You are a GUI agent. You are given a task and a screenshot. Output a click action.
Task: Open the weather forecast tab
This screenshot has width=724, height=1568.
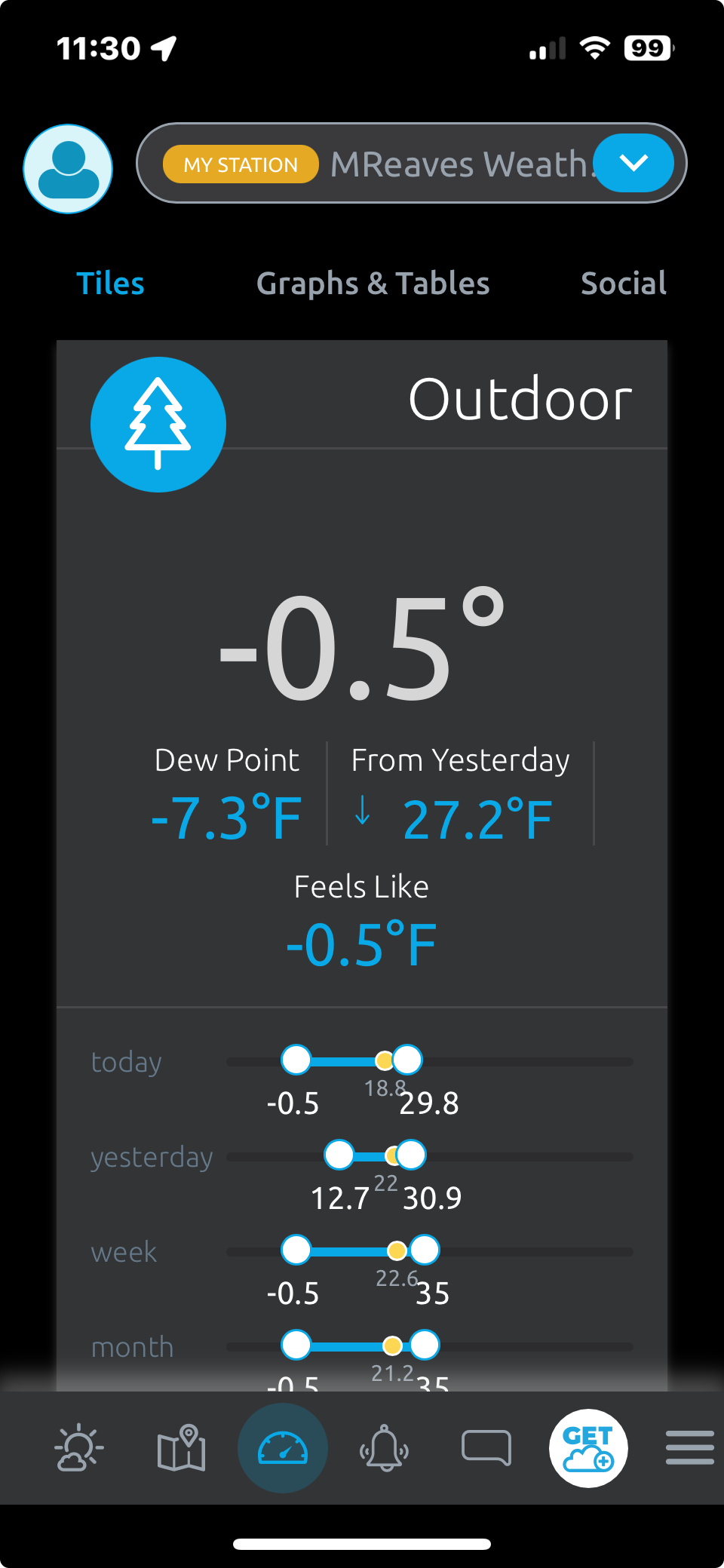click(79, 1448)
